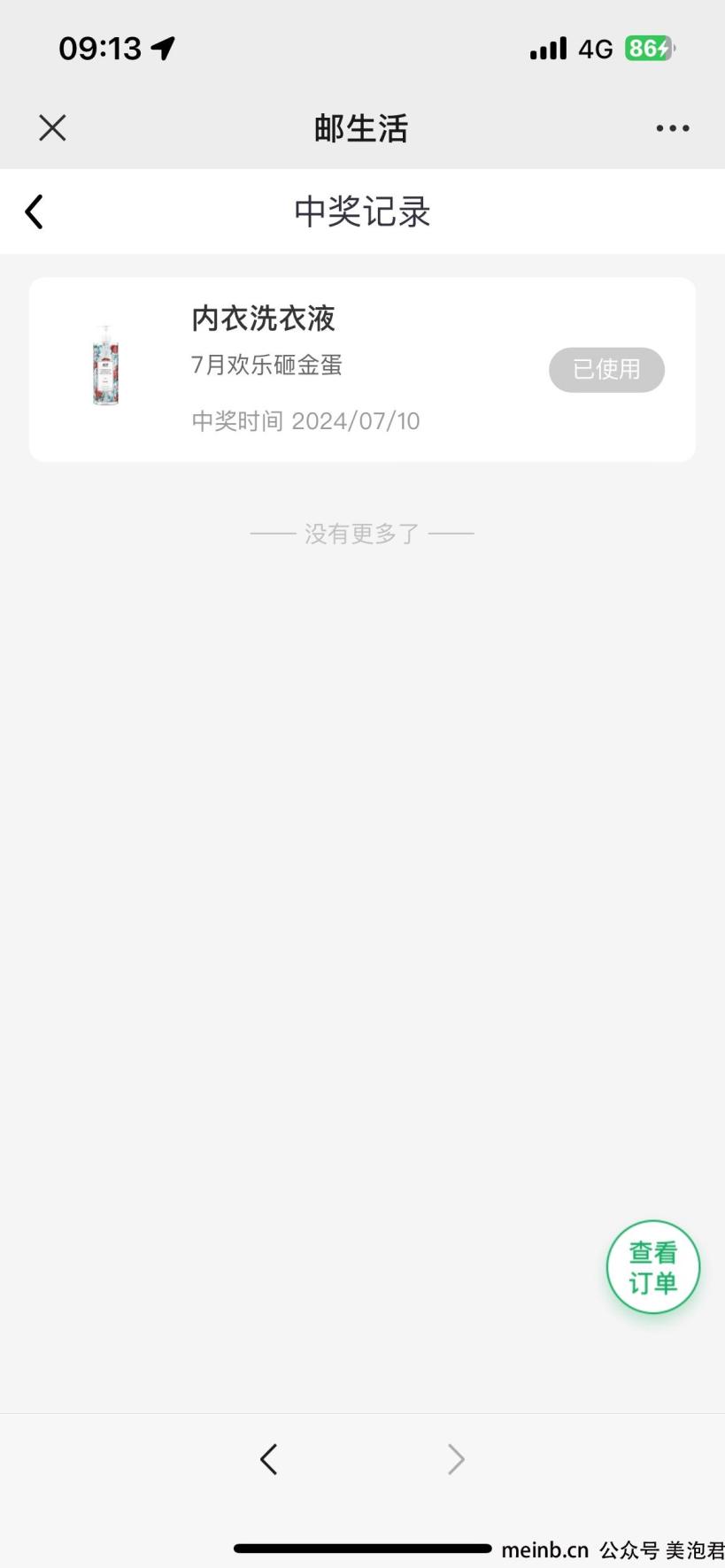725x1568 pixels.
Task: Open the three-dot overflow menu
Action: [673, 128]
